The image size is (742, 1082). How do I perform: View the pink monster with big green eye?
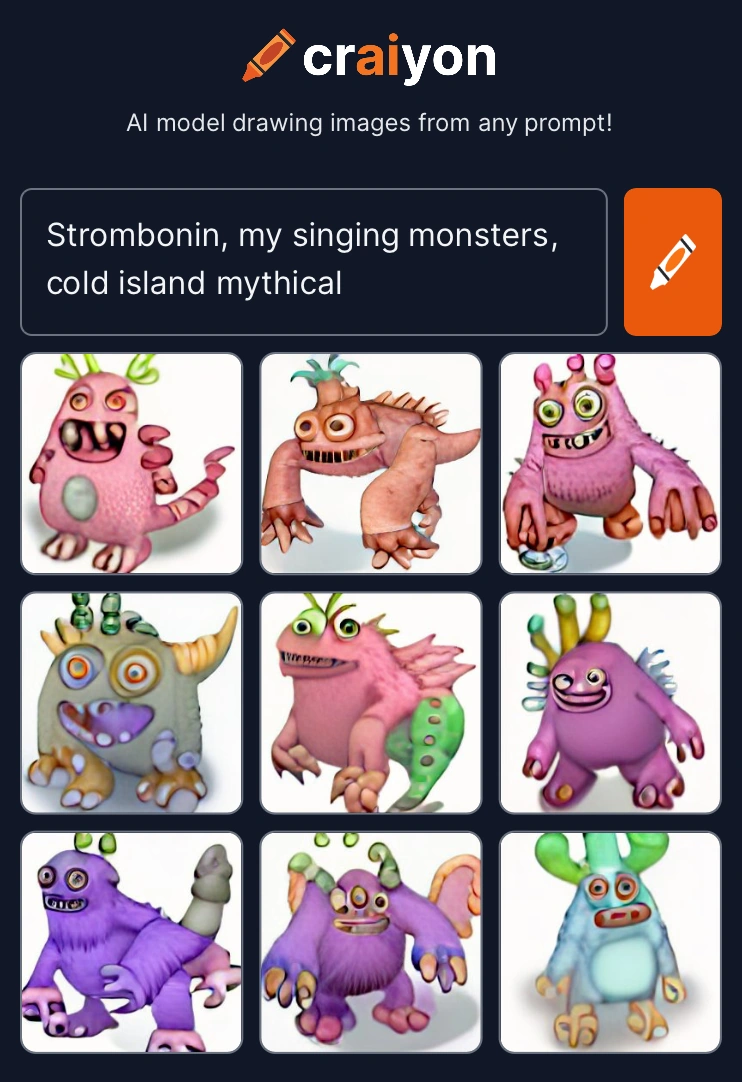[610, 463]
